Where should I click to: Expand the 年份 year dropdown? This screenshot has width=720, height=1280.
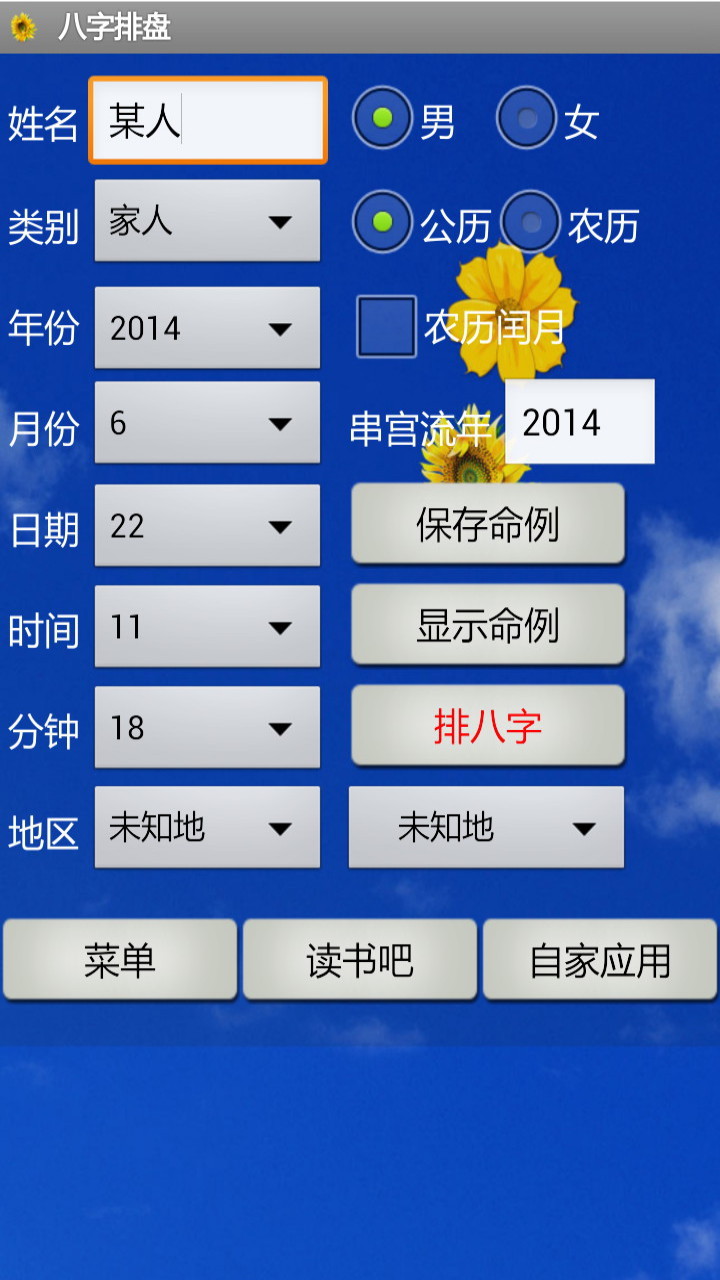pyautogui.click(x=207, y=328)
